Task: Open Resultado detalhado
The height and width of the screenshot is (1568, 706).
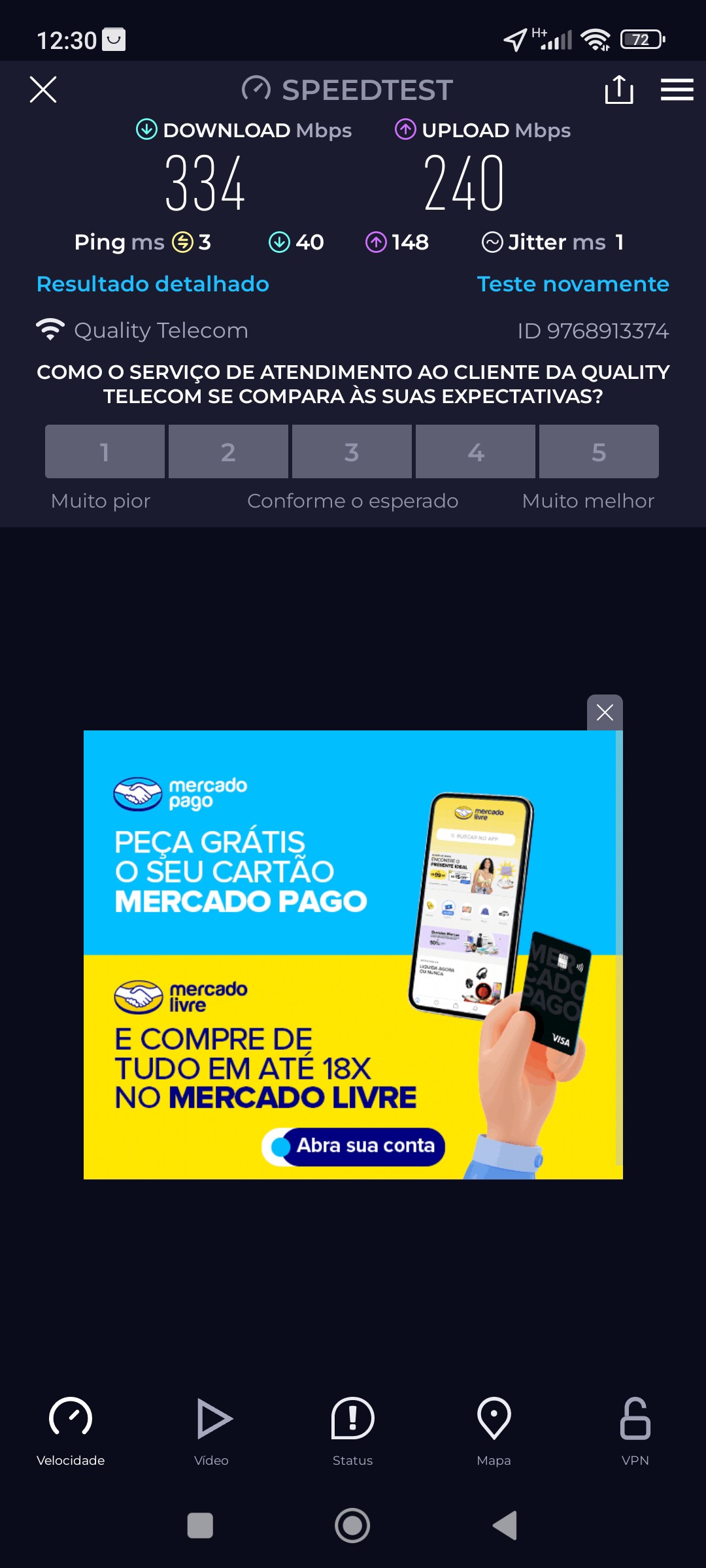Action: click(153, 284)
